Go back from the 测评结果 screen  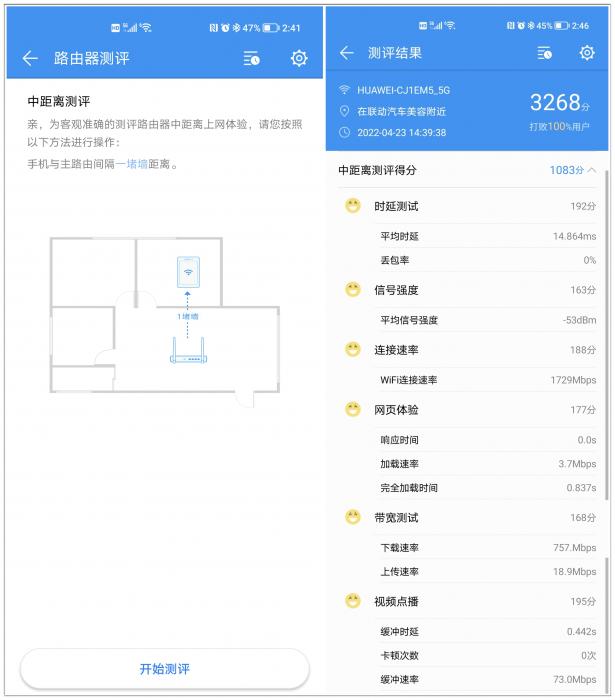(x=347, y=53)
